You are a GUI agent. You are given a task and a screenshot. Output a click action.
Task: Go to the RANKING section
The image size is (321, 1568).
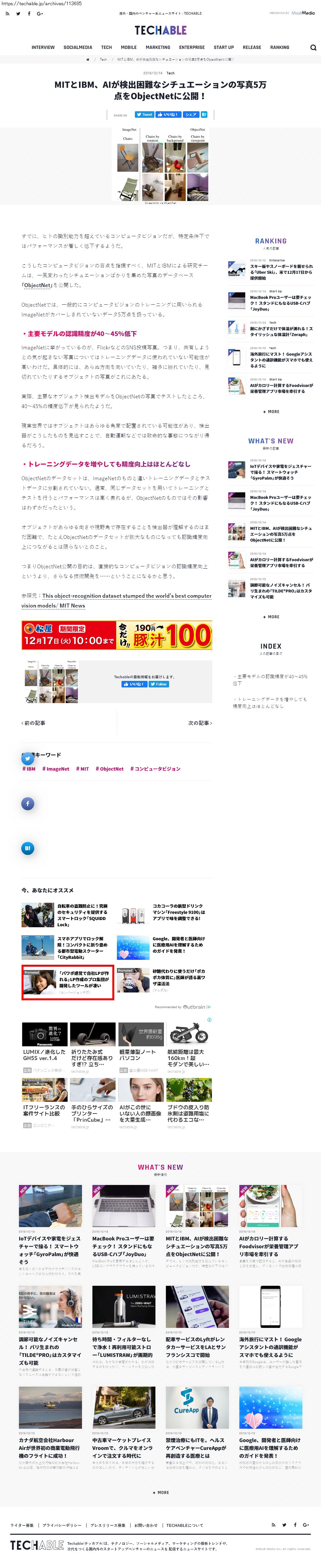pyautogui.click(x=280, y=48)
